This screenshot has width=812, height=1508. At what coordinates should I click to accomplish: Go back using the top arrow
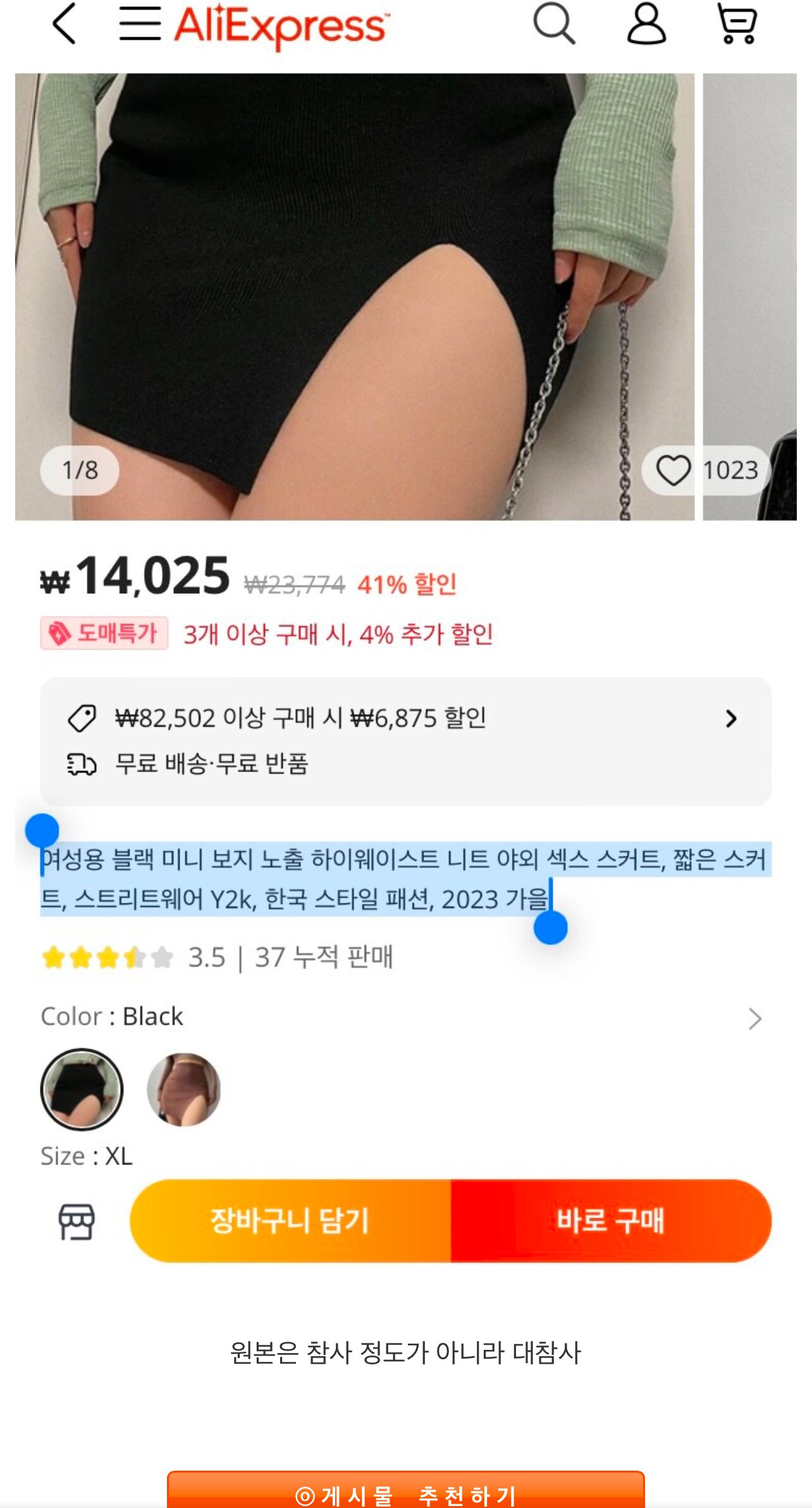pyautogui.click(x=64, y=24)
